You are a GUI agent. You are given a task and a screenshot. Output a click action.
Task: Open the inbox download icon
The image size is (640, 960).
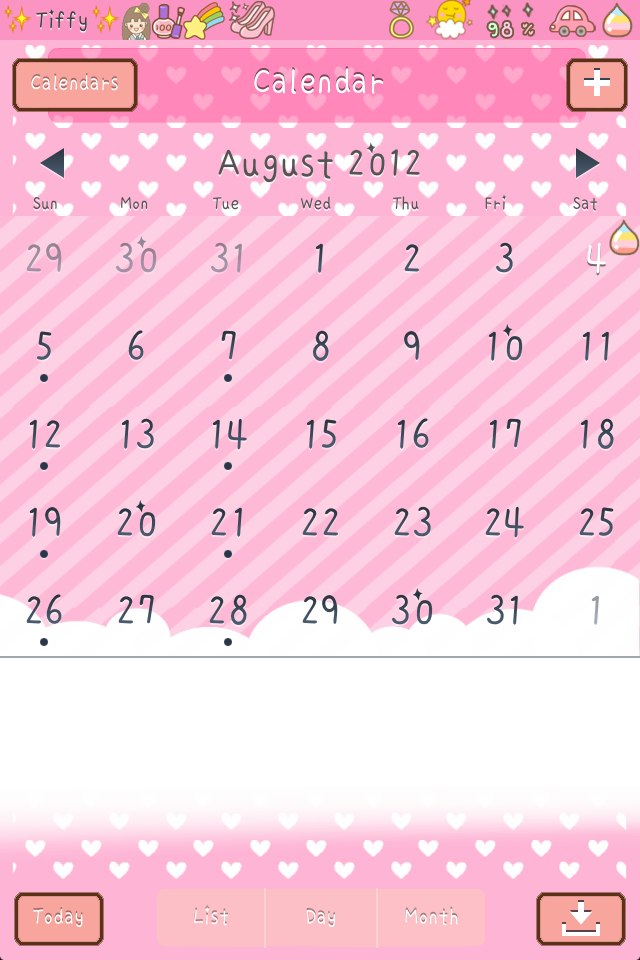point(581,918)
